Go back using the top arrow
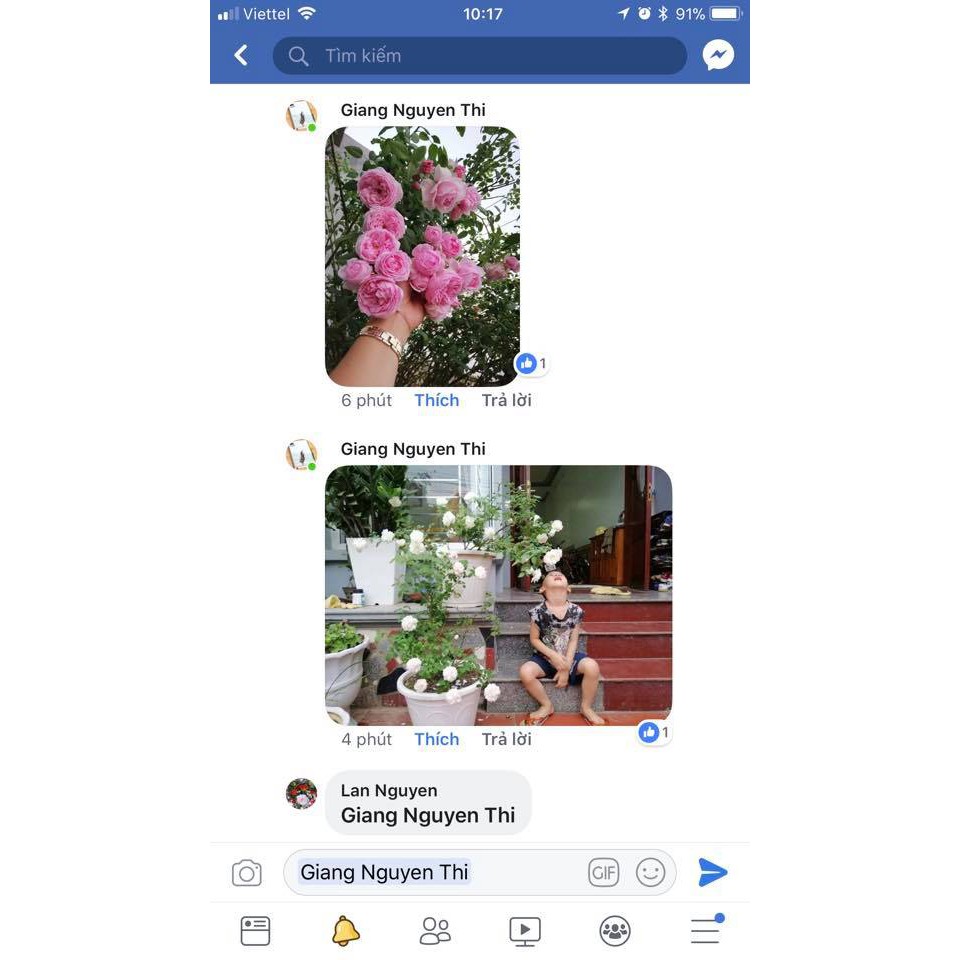Screen dimensions: 960x960 241,56
